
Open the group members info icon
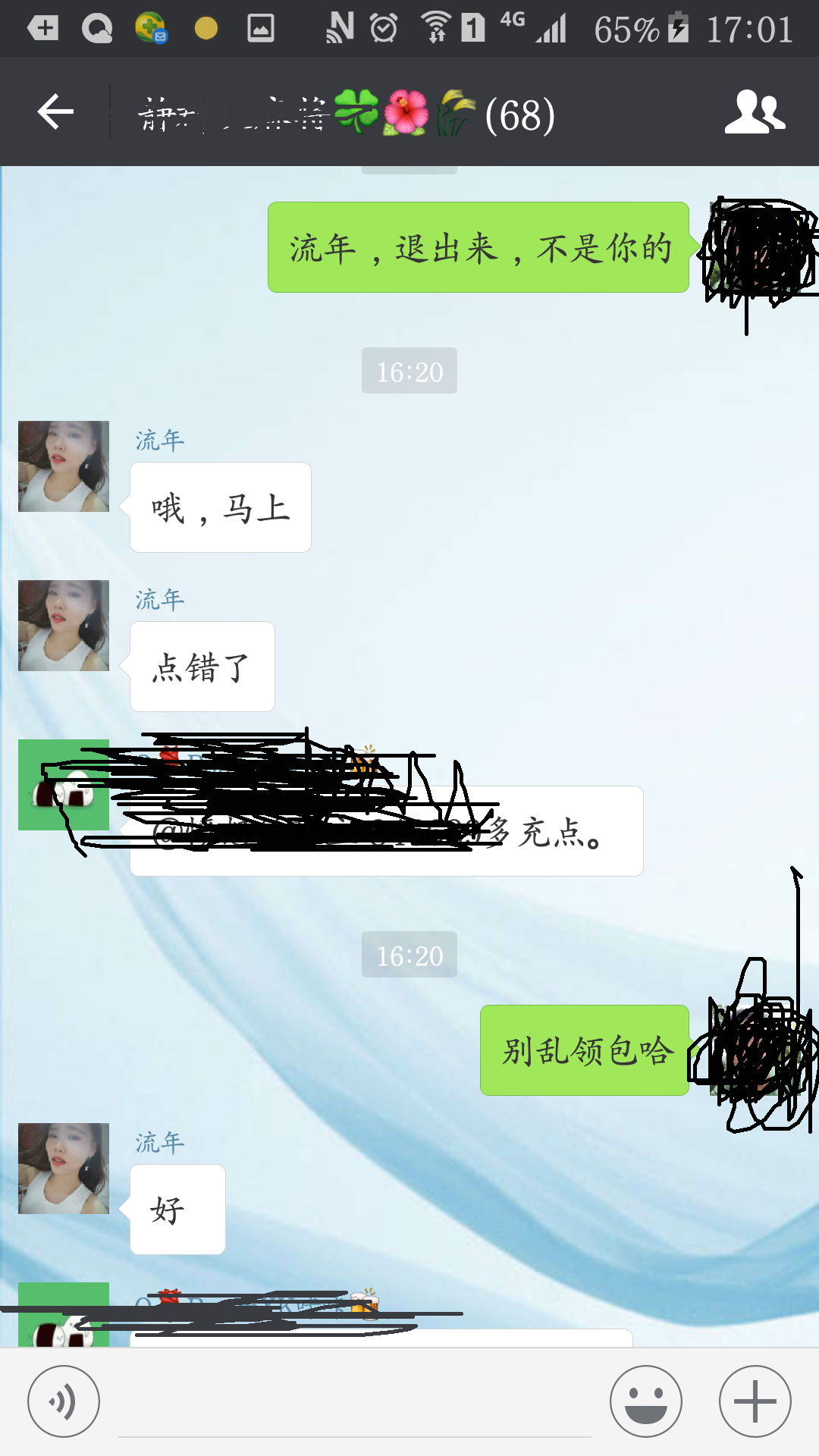pyautogui.click(x=755, y=112)
